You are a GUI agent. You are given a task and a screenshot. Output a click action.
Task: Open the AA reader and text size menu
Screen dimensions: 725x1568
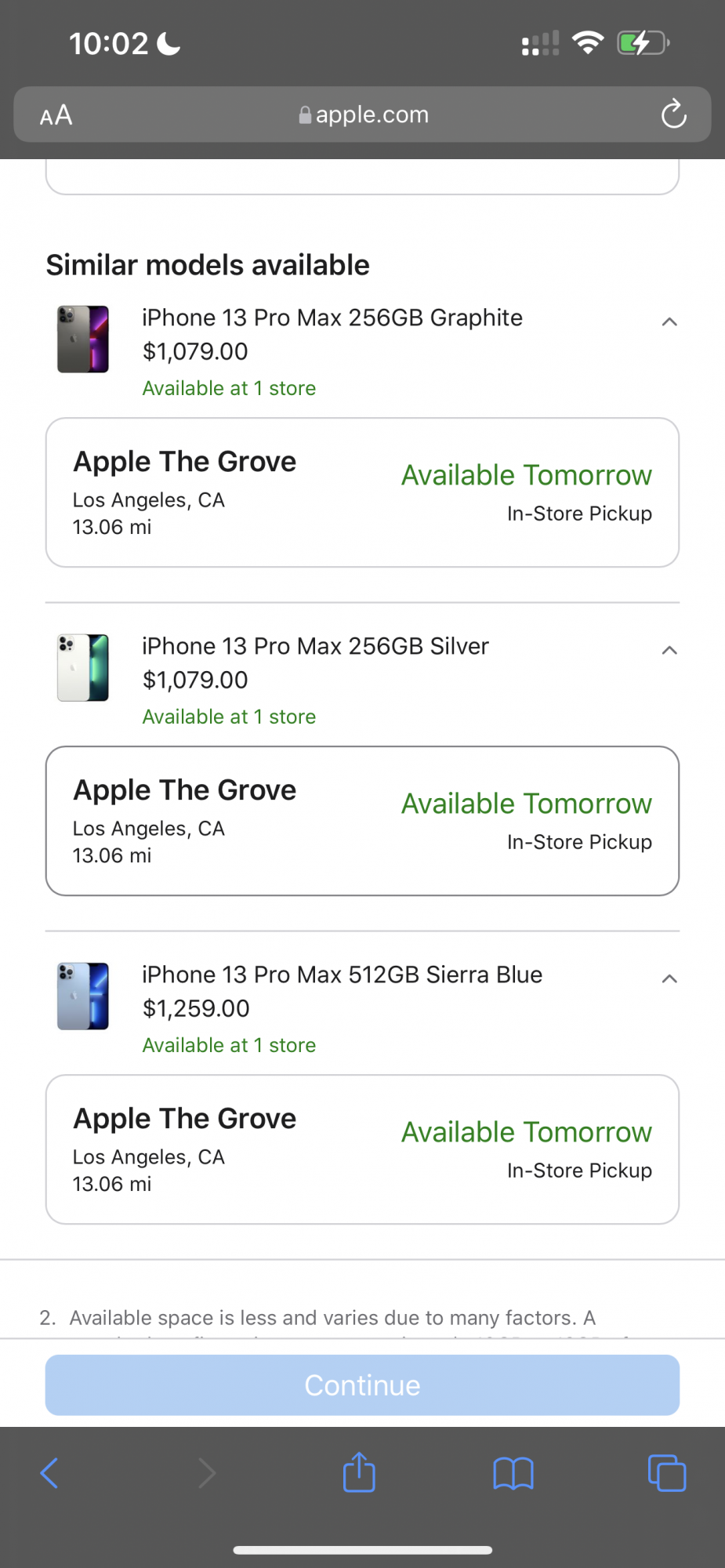tap(56, 115)
